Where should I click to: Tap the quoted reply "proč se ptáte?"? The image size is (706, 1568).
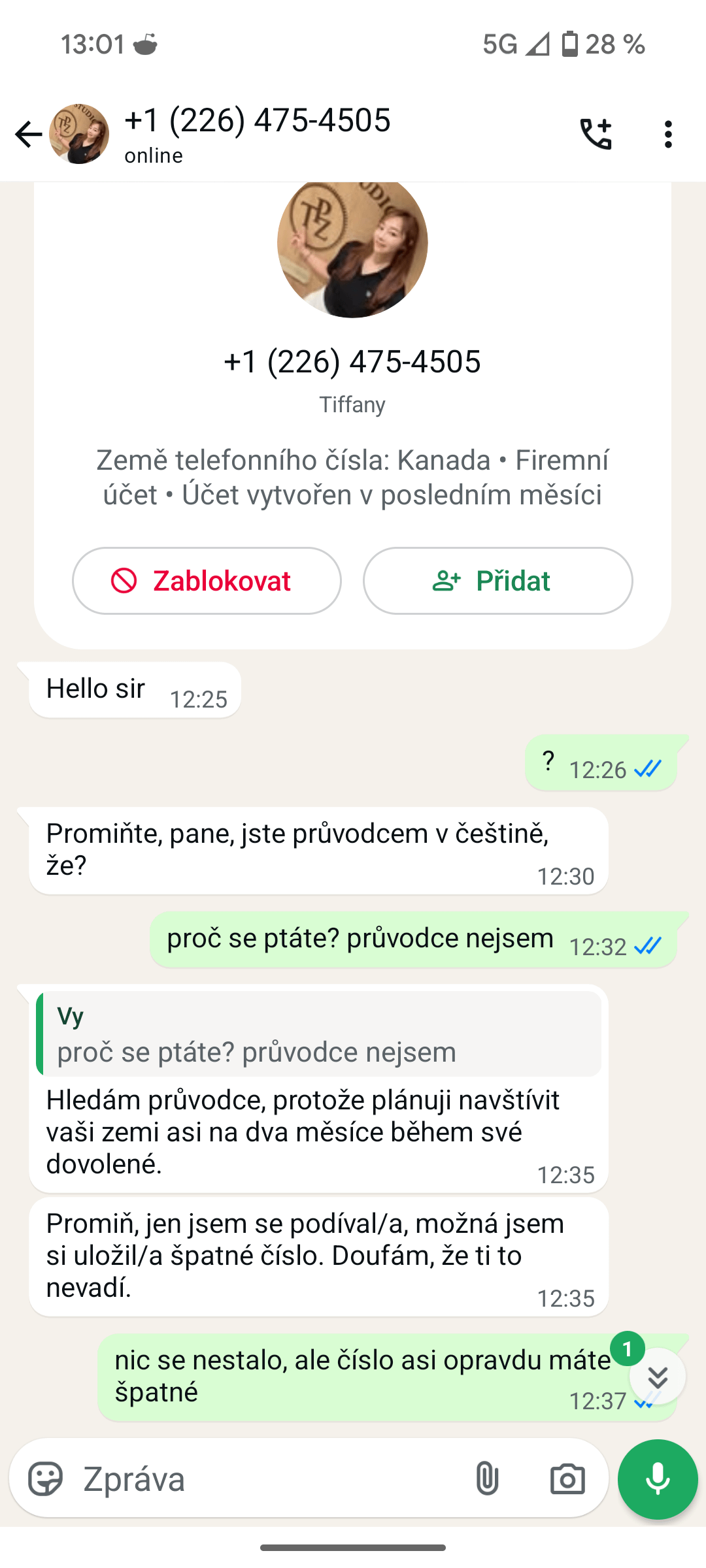click(319, 1034)
